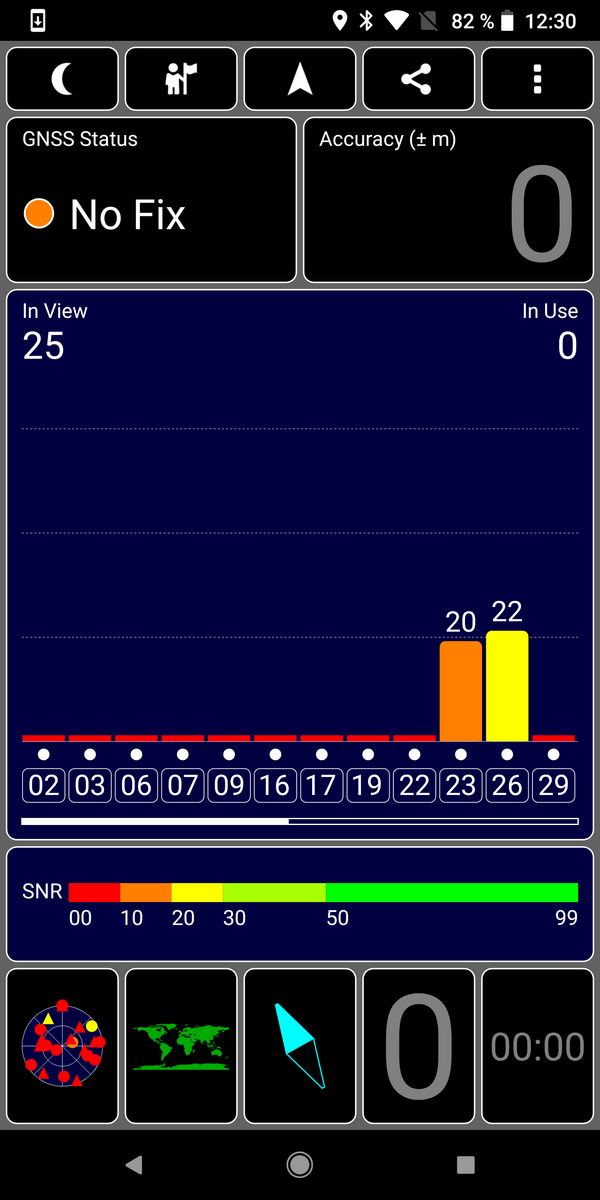
Task: Tap the GNSS Status card
Action: point(151,200)
